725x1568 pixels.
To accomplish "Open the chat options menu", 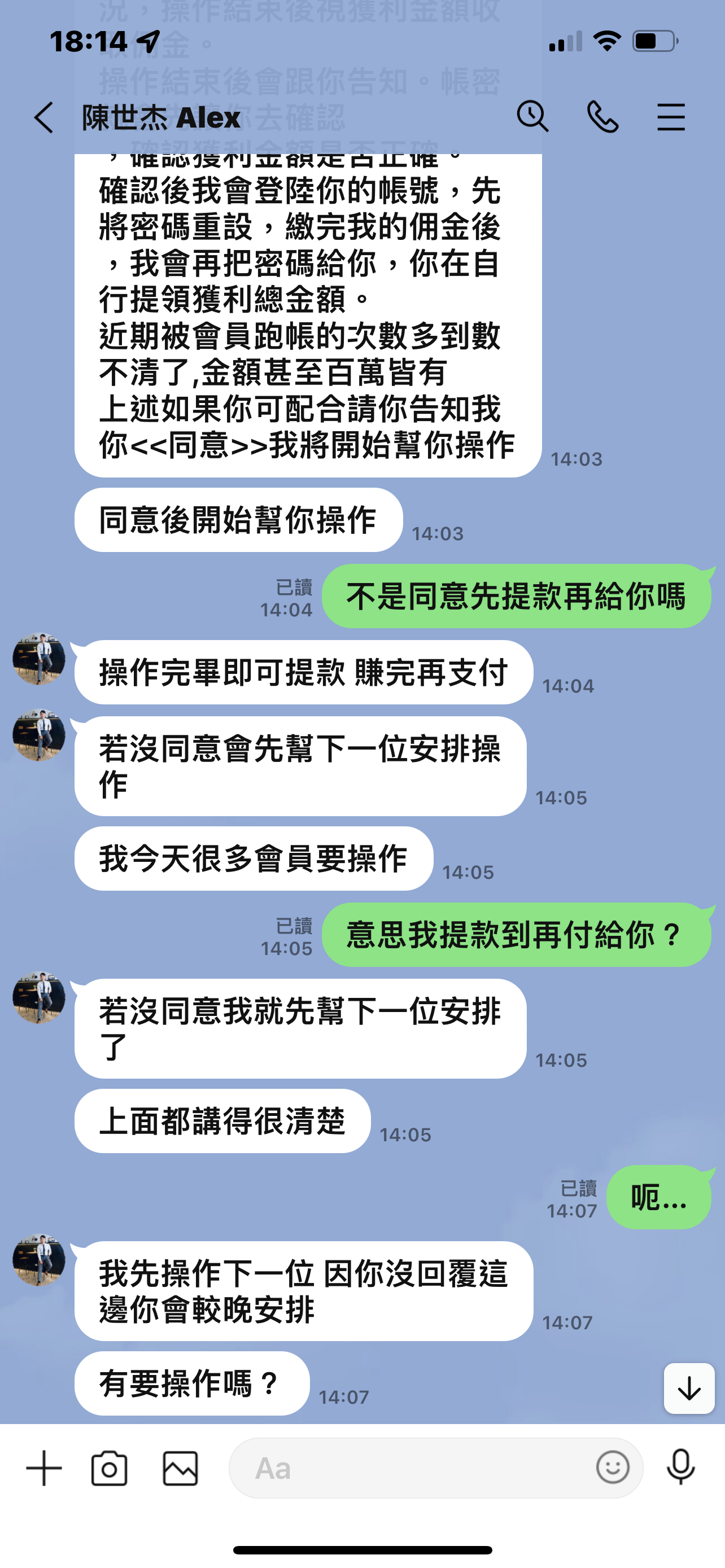I will (671, 117).
